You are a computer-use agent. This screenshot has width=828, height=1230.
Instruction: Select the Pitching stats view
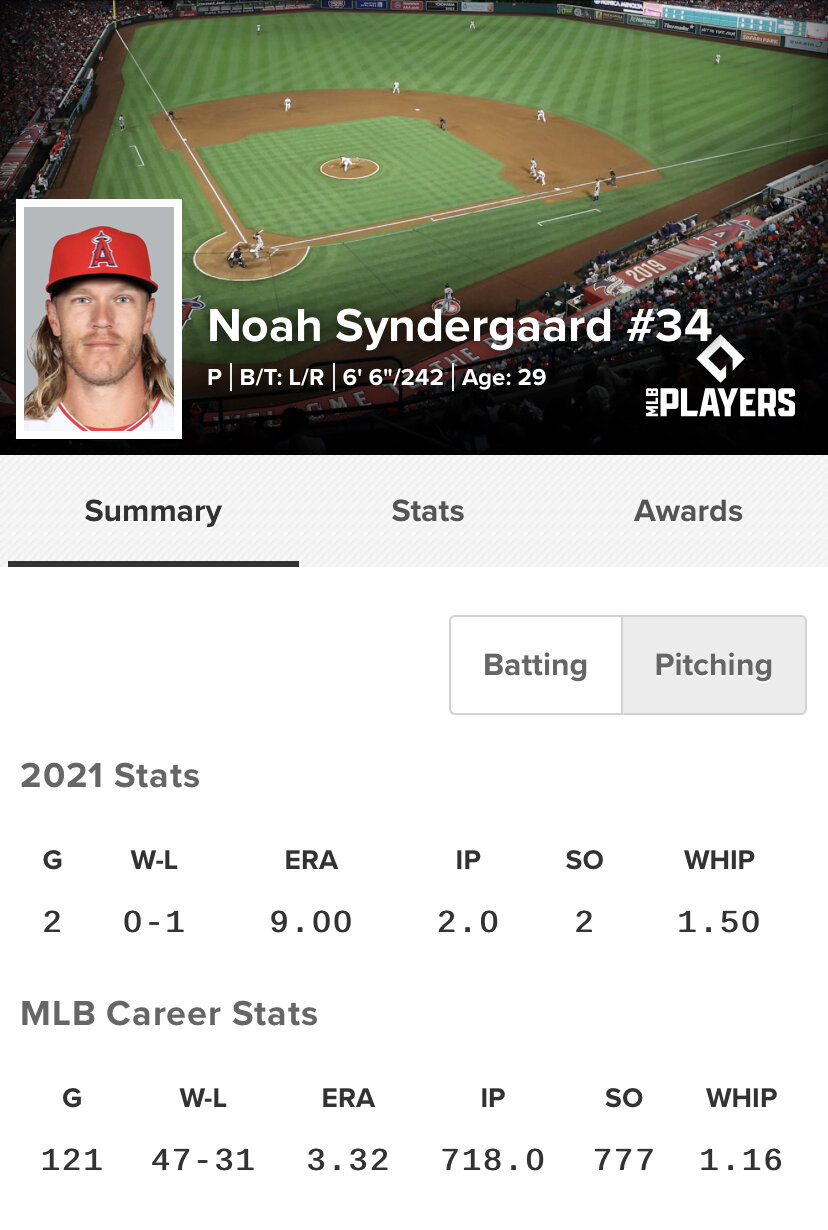pos(713,665)
